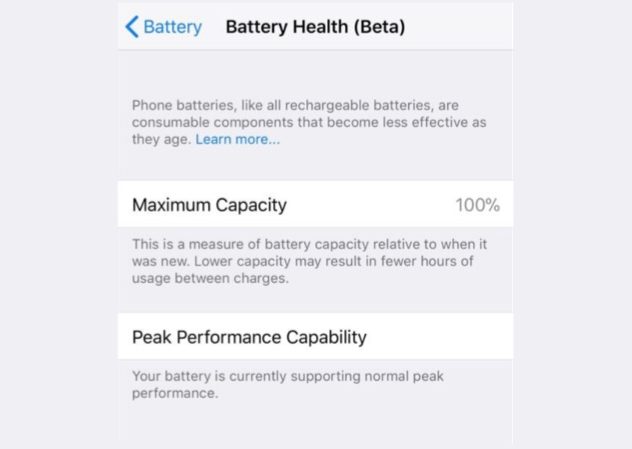Go back to Battery settings

[163, 27]
